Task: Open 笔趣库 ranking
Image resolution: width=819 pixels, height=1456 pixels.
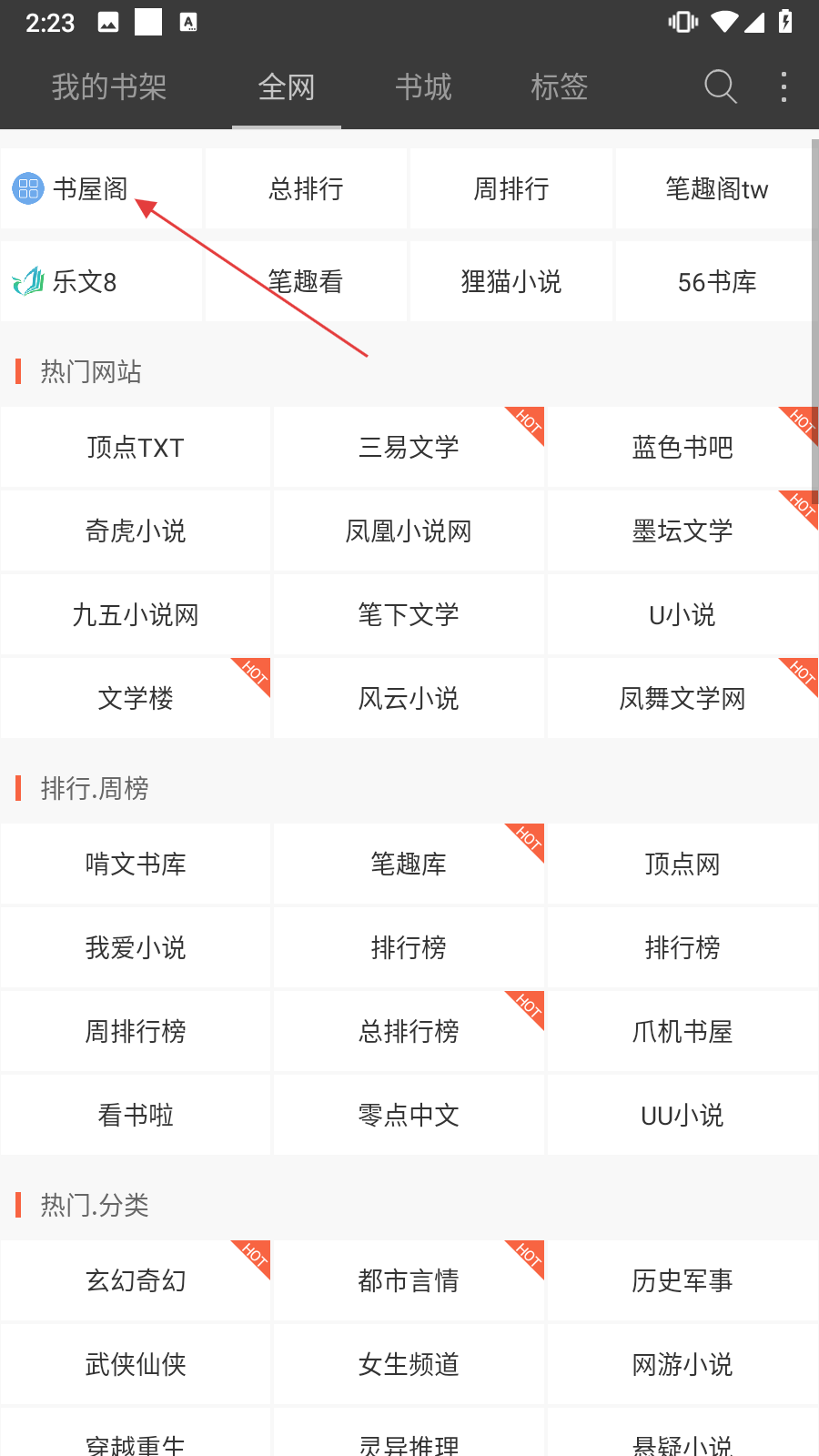Action: pyautogui.click(x=409, y=864)
